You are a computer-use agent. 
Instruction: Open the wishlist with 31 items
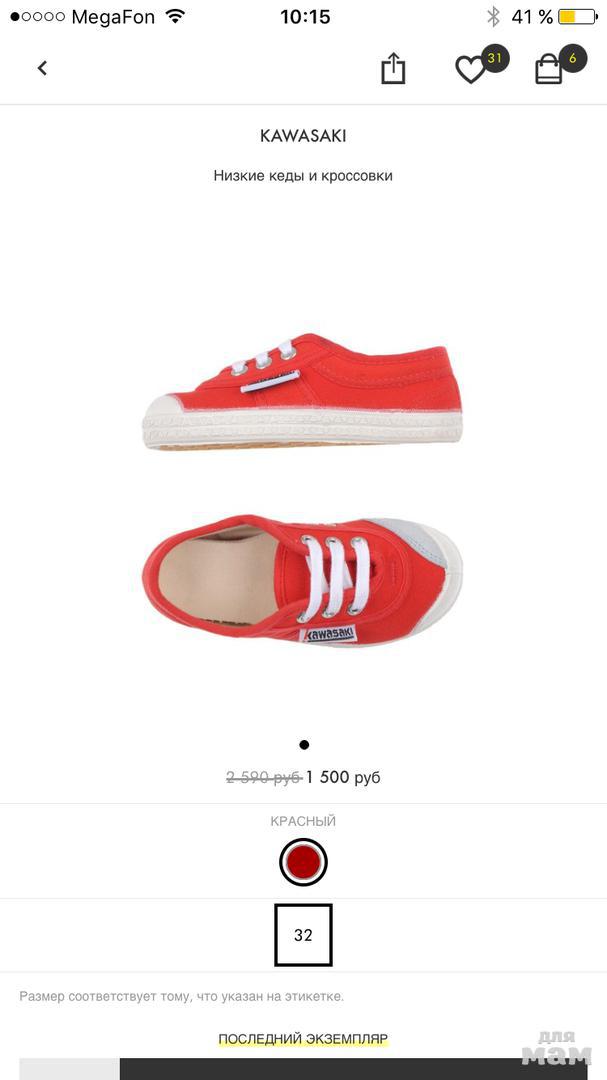click(x=471, y=69)
